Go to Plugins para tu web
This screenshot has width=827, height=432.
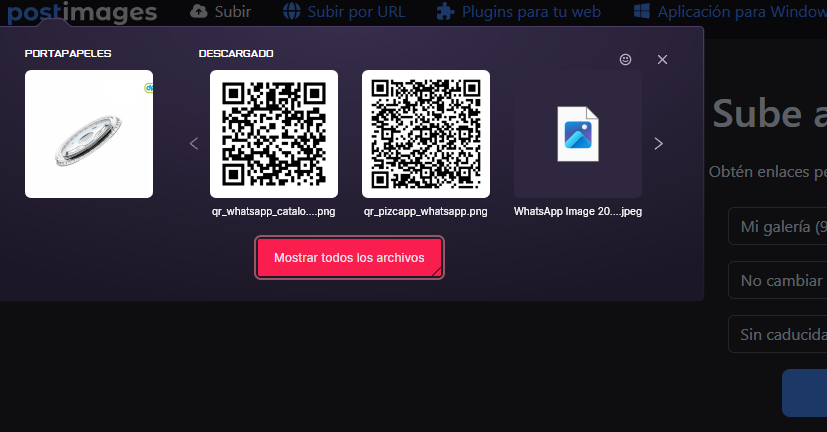(x=519, y=12)
